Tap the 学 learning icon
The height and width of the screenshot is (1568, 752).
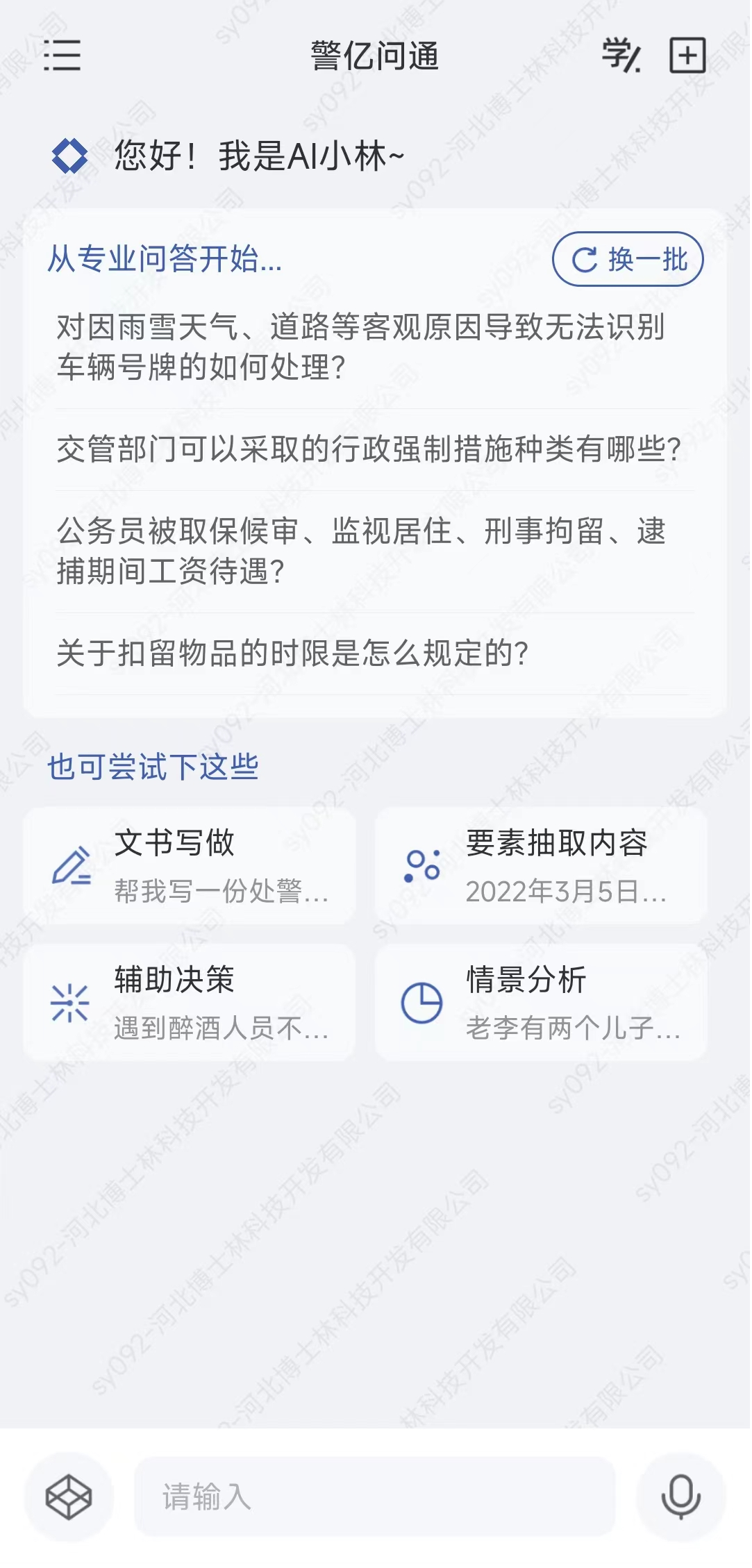point(620,56)
